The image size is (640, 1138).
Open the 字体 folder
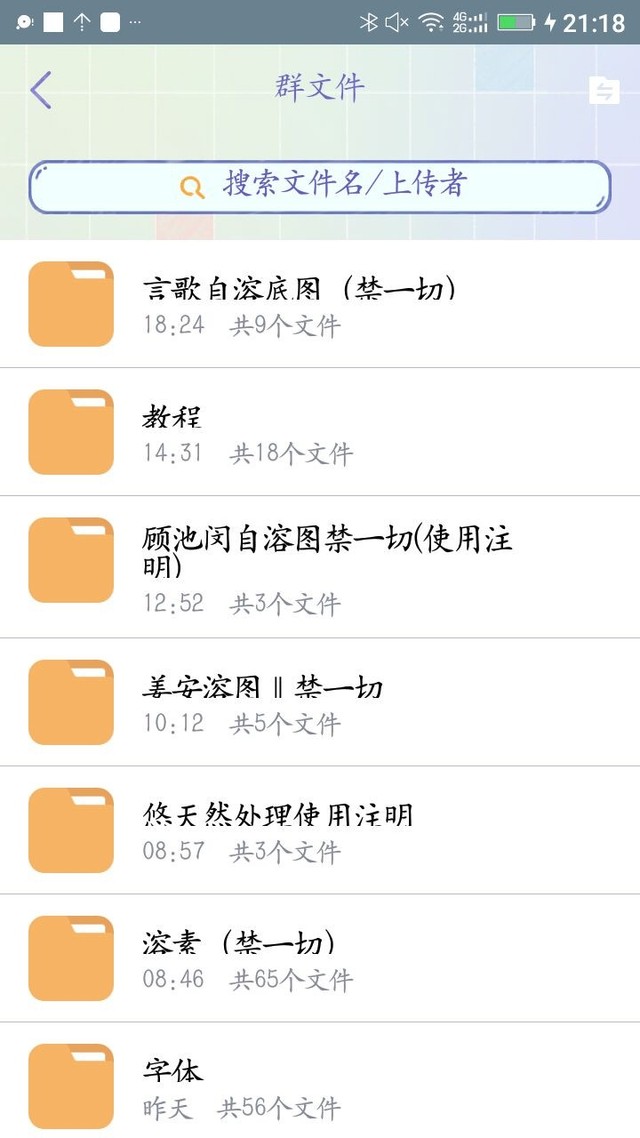(320, 1081)
